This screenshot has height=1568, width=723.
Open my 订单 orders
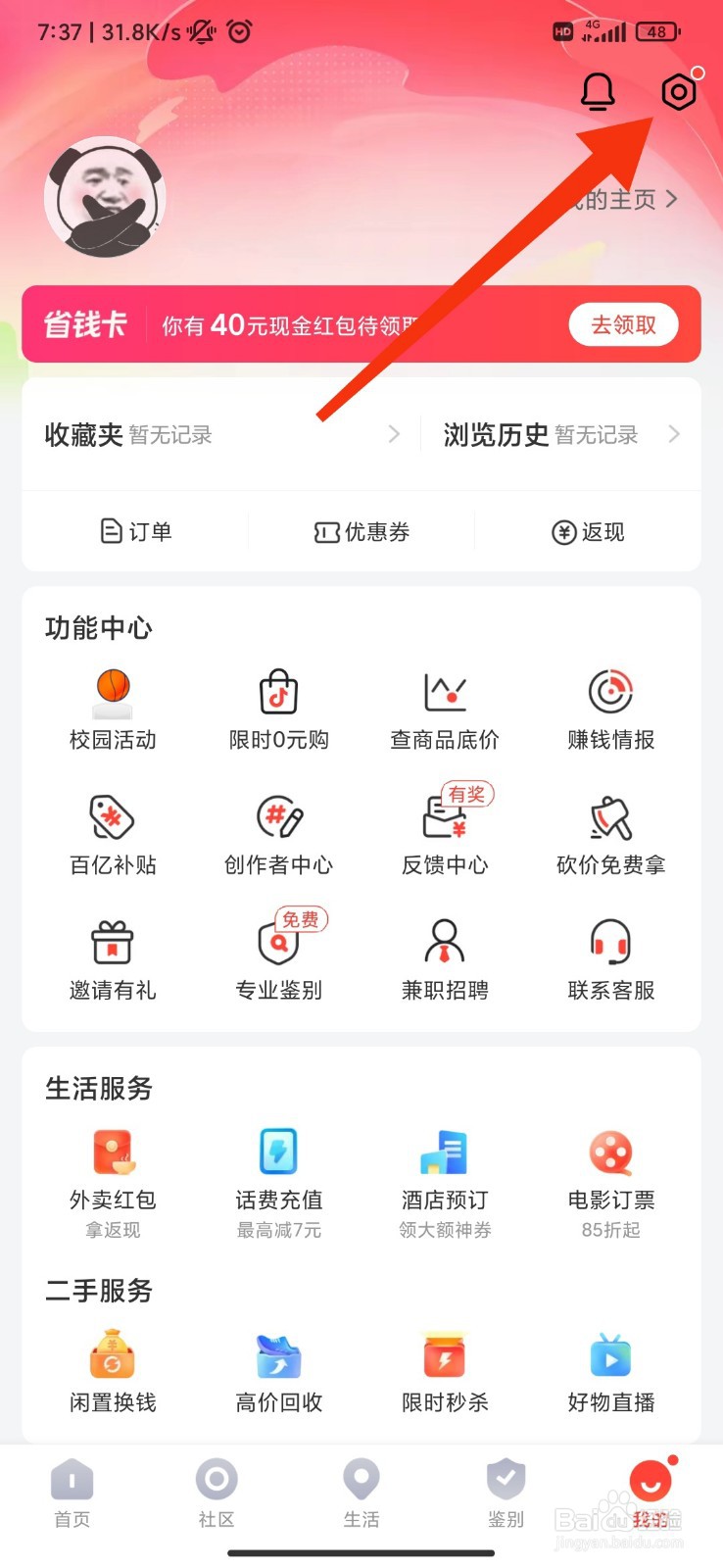136,531
